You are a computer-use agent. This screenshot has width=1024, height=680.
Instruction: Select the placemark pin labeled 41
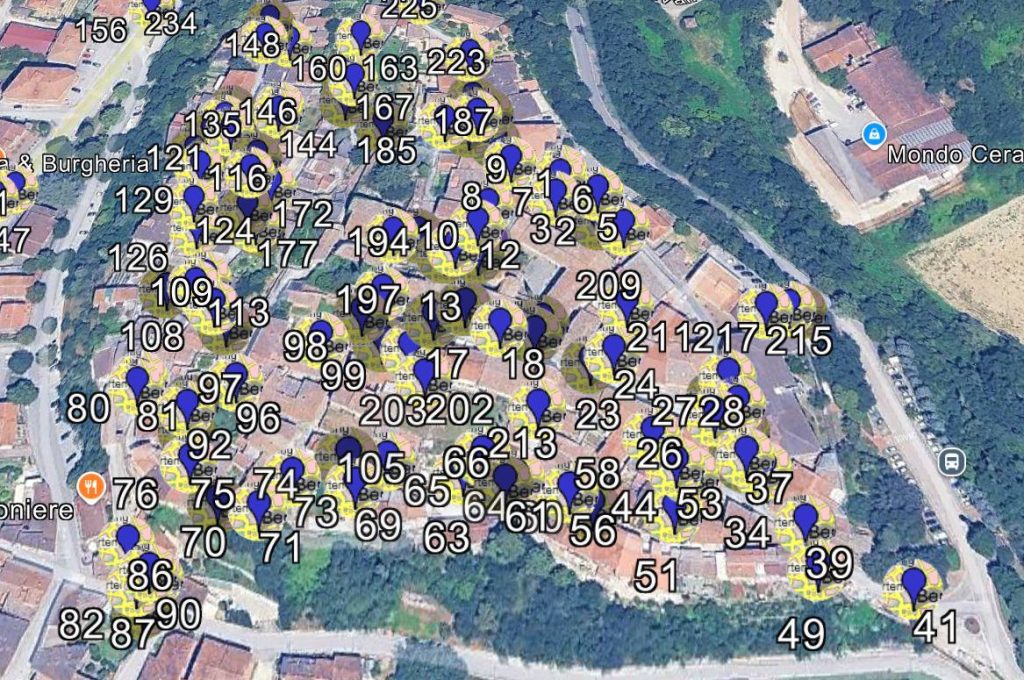913,583
